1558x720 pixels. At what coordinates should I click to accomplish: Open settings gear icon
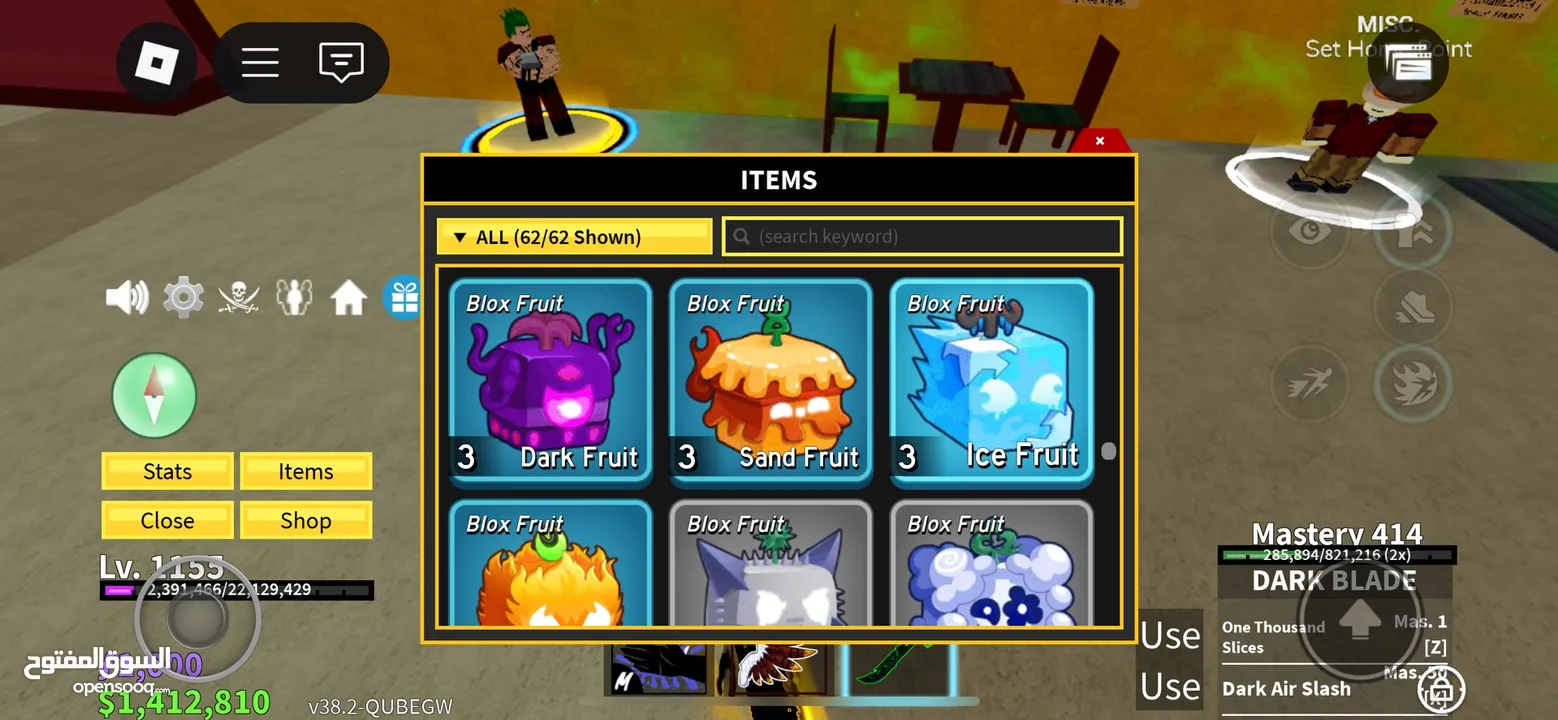pyautogui.click(x=183, y=298)
